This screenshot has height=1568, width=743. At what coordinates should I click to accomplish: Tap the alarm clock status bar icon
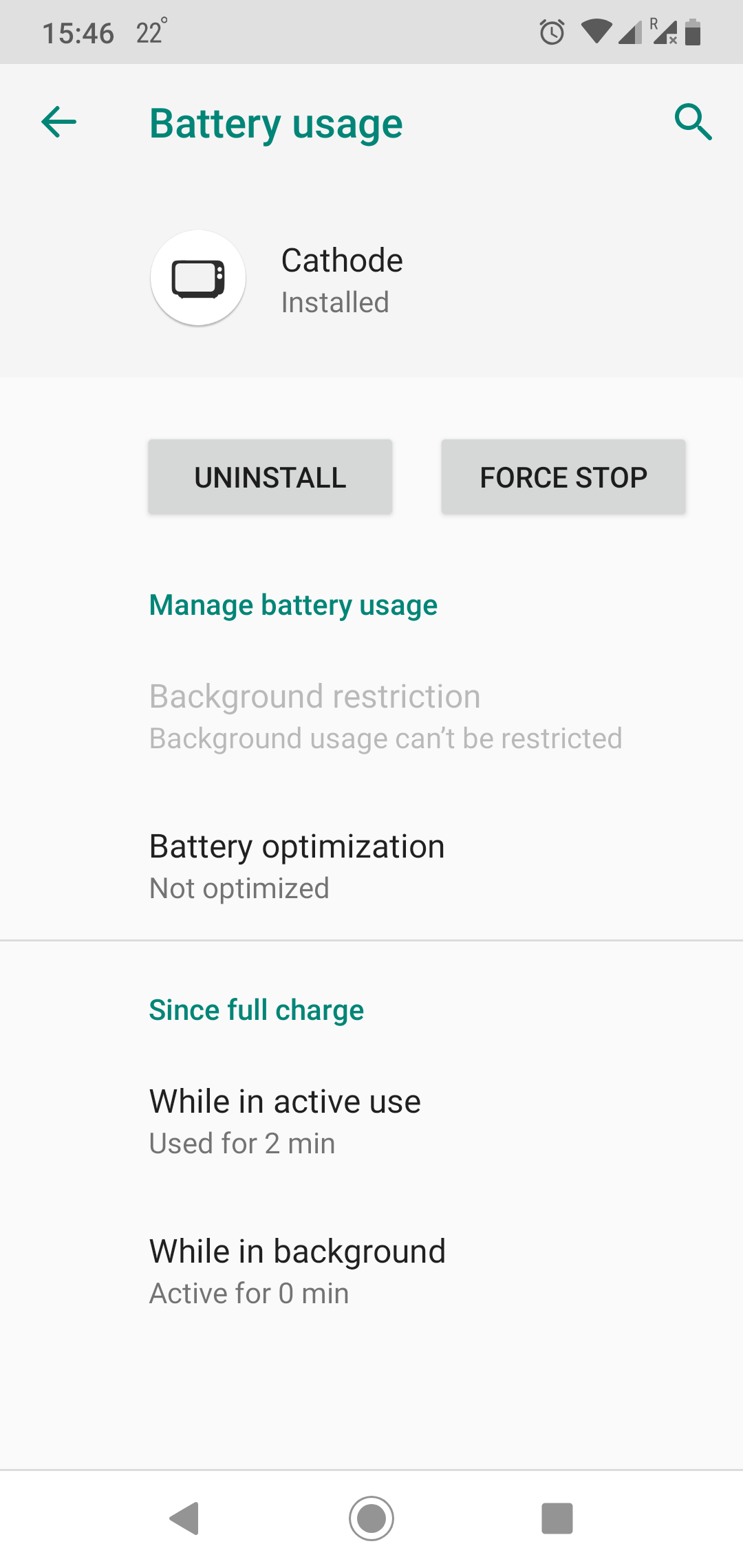click(551, 32)
